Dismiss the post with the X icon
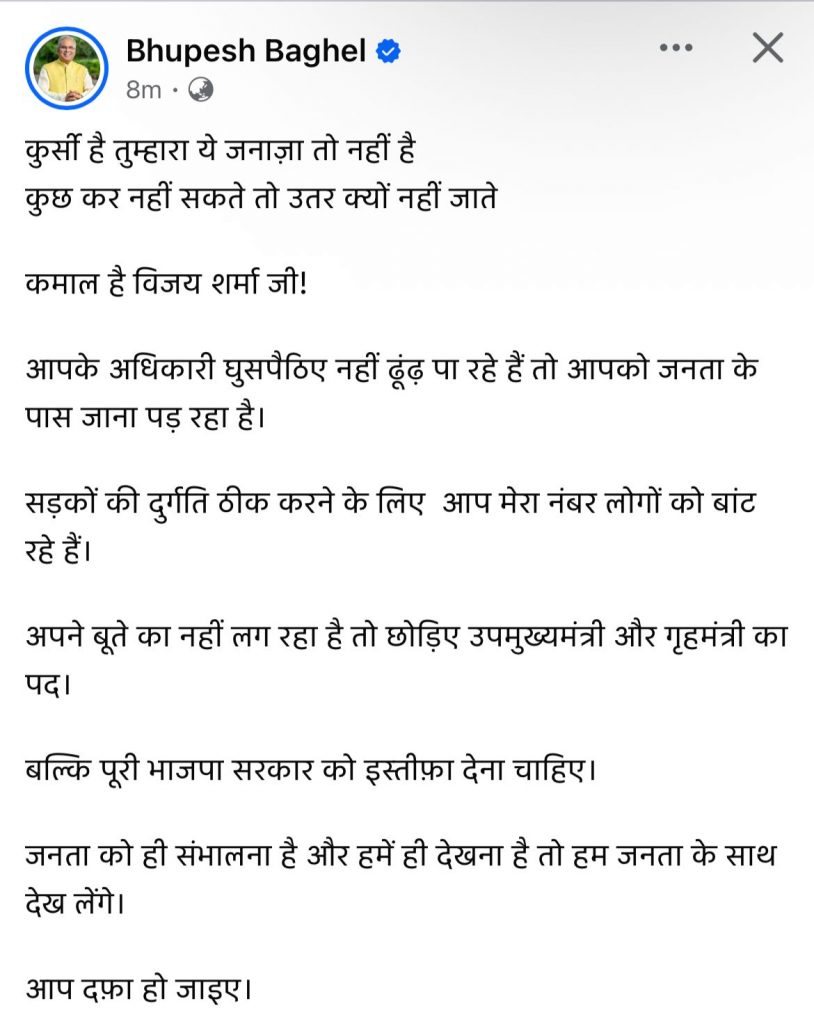Image resolution: width=814 pixels, height=1024 pixels. coord(767,48)
